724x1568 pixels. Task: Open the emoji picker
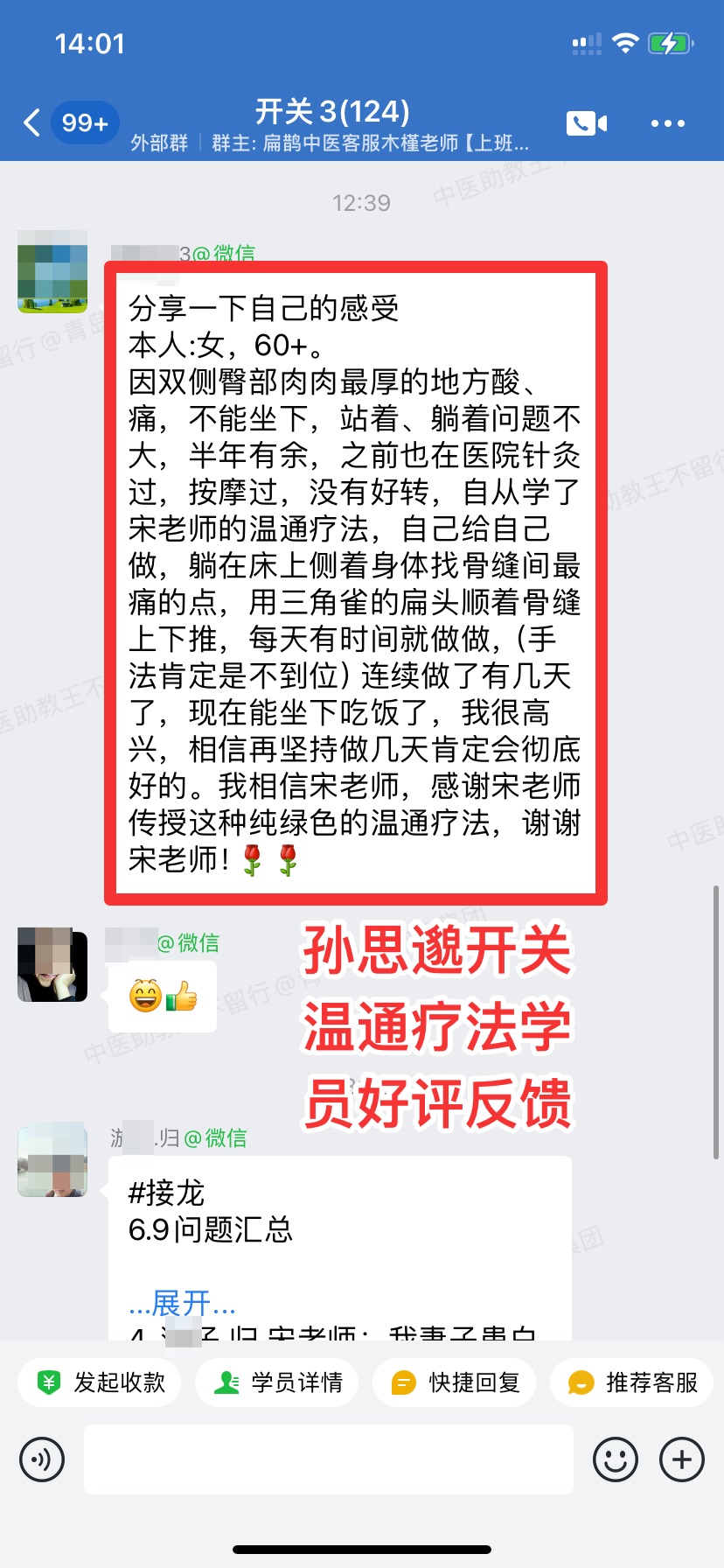pos(616,1459)
